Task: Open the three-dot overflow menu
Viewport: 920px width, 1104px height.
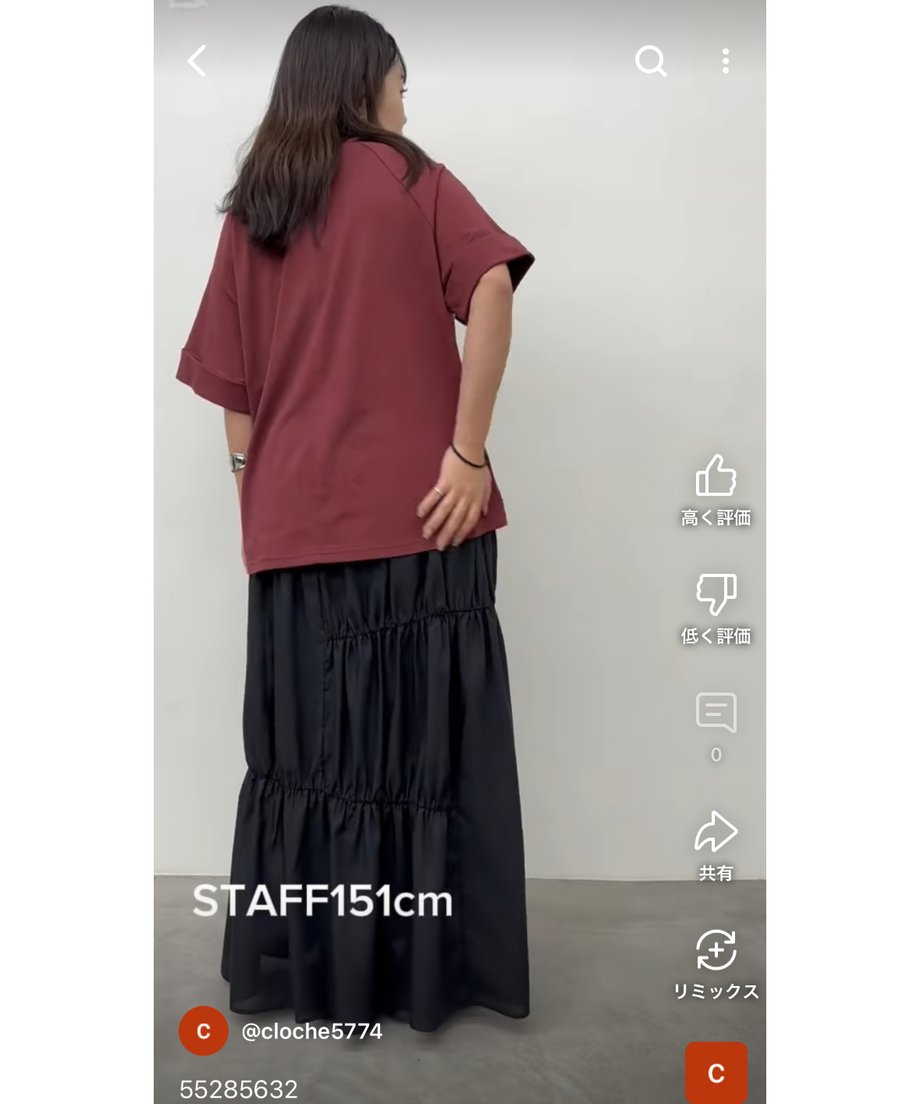Action: pyautogui.click(x=725, y=61)
